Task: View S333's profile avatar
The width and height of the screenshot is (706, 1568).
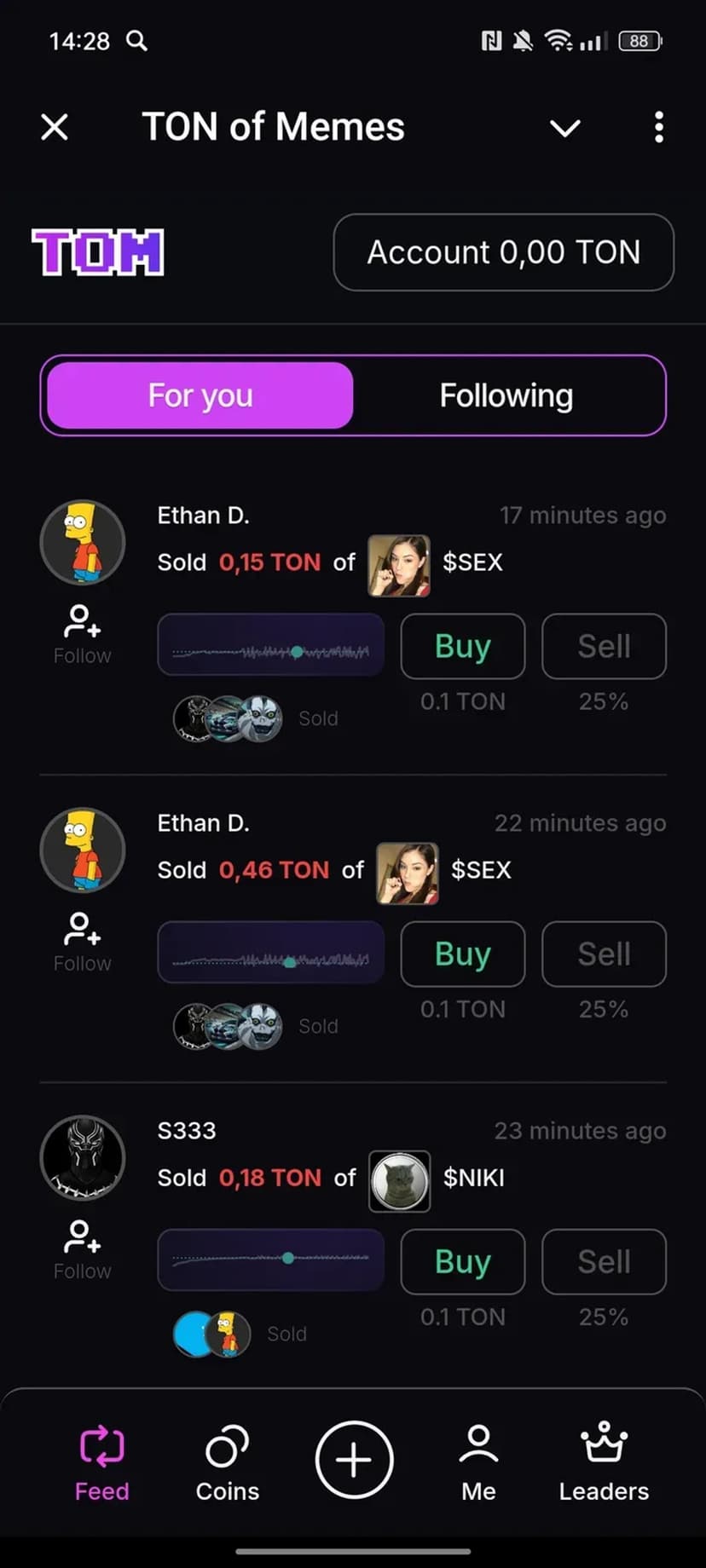Action: [83, 1158]
